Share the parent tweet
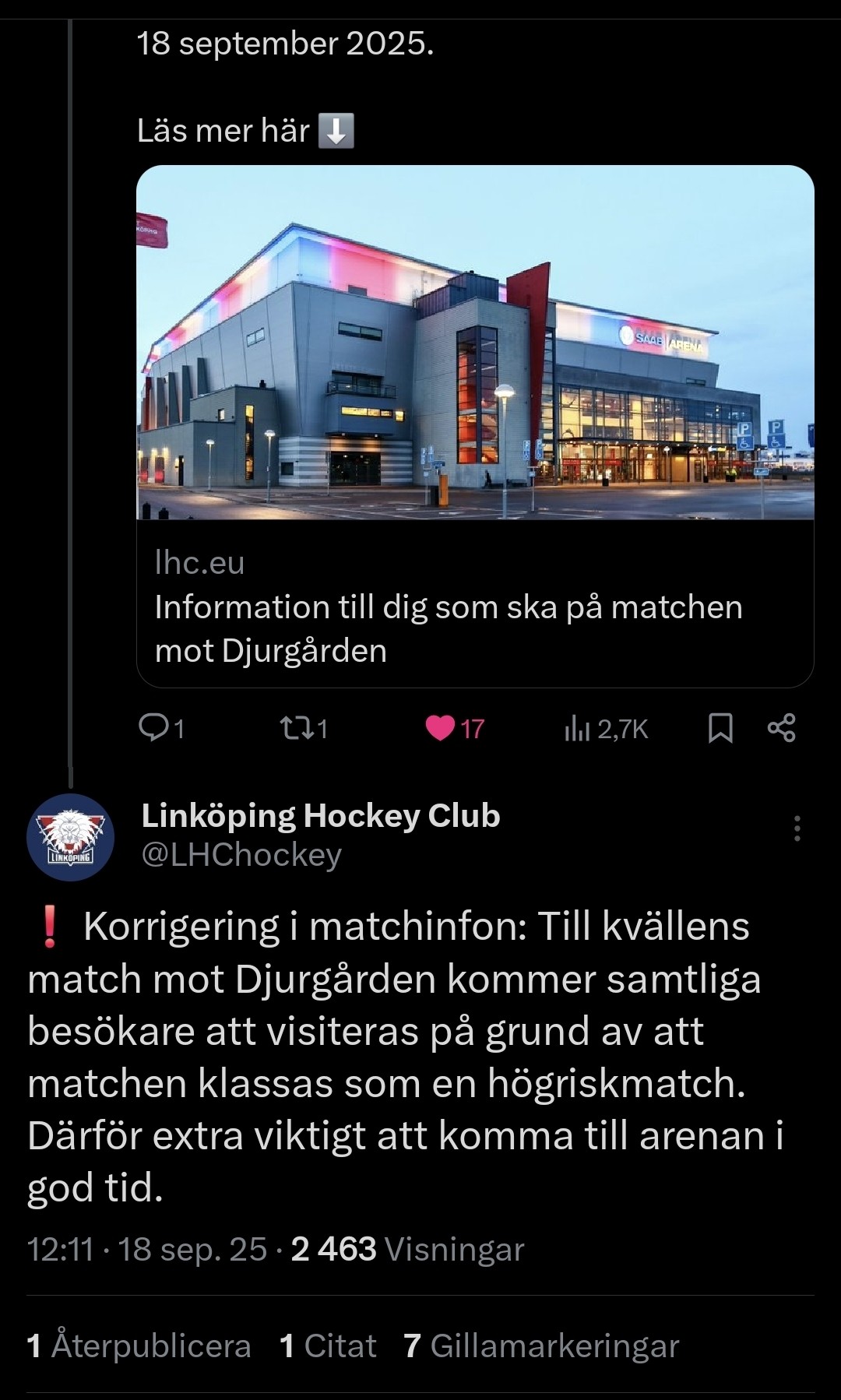 [781, 728]
